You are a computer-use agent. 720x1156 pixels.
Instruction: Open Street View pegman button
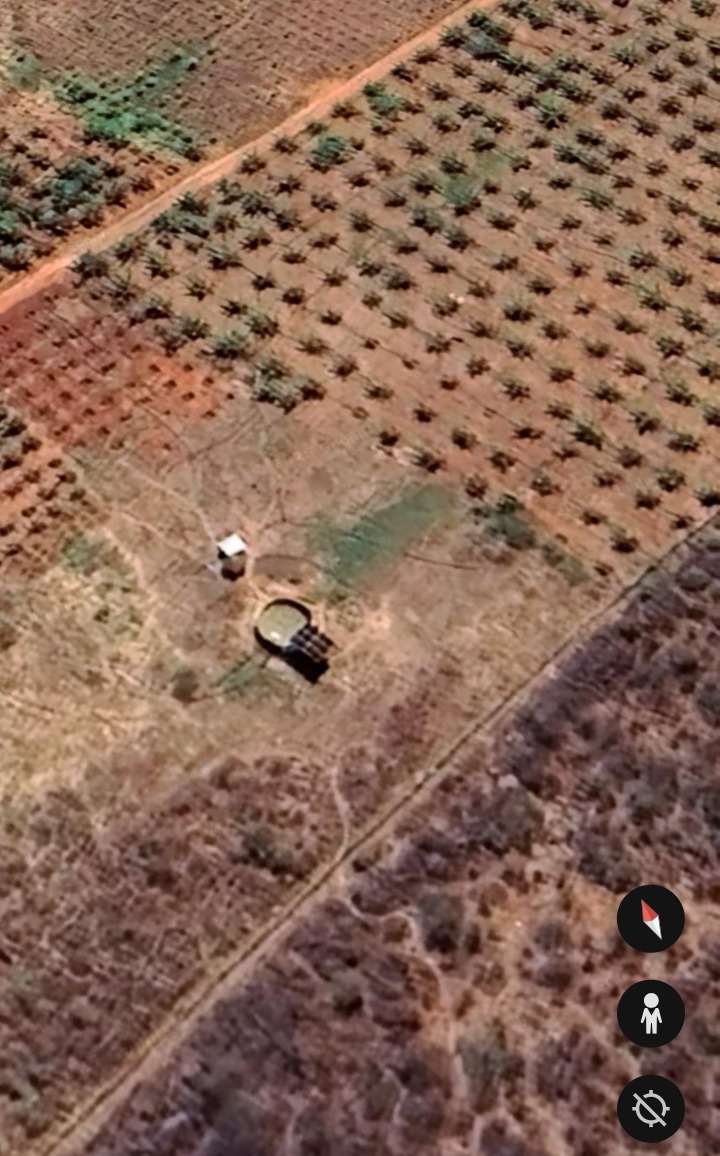pyautogui.click(x=650, y=1013)
